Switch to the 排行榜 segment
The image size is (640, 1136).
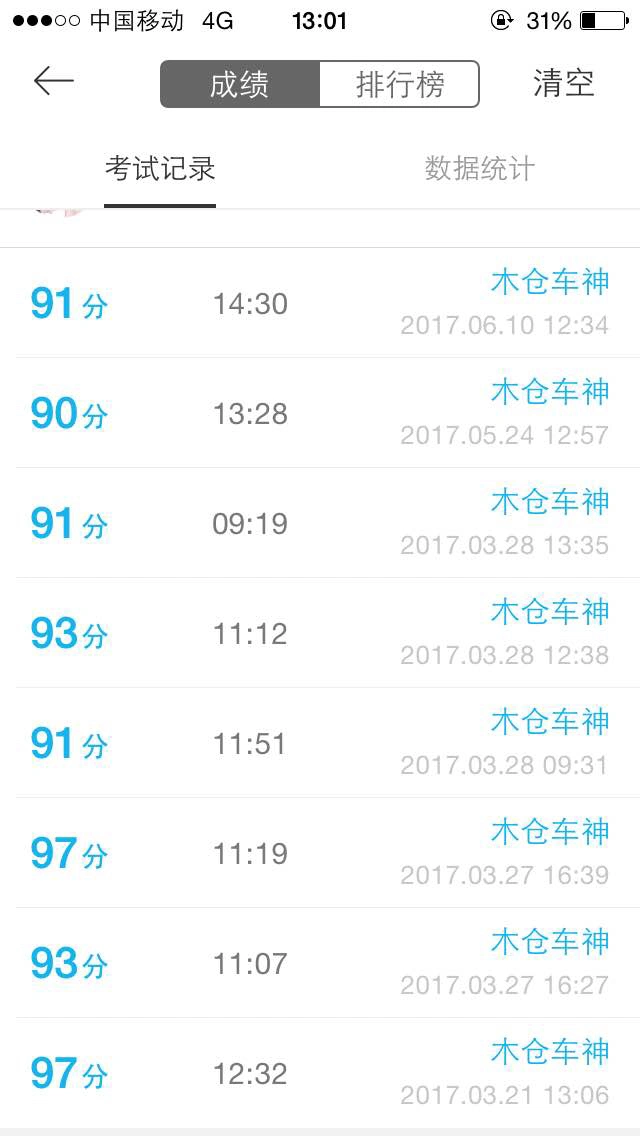point(399,84)
